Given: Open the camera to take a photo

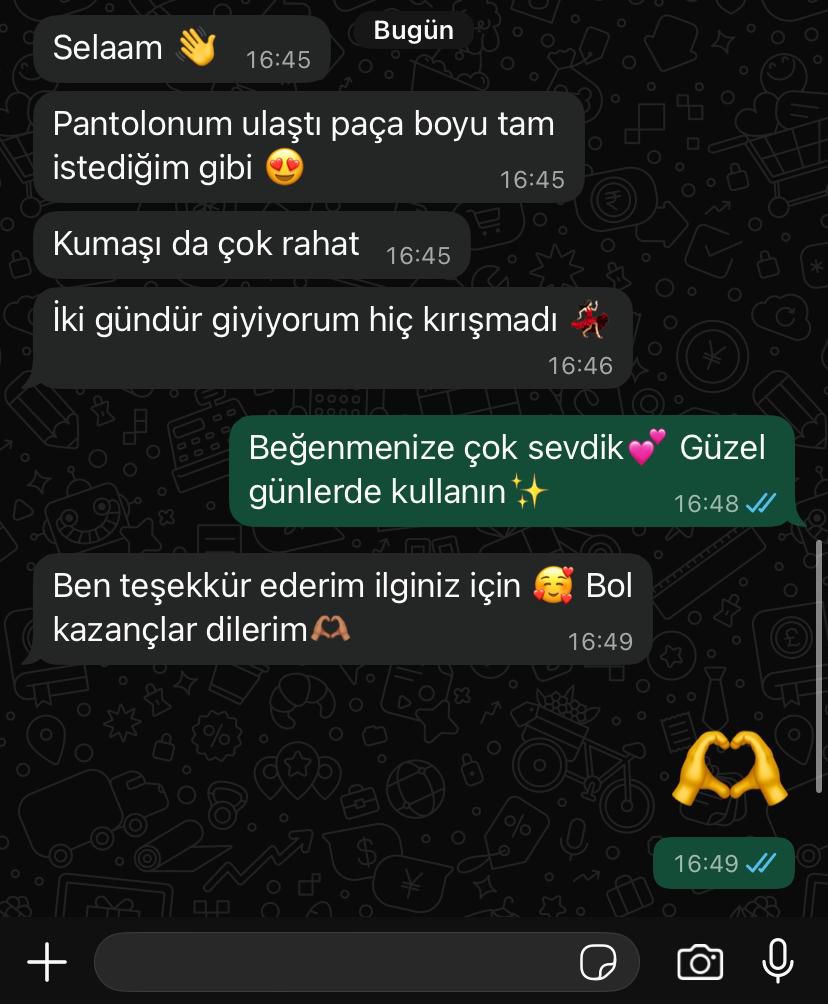Looking at the screenshot, I should click(700, 962).
